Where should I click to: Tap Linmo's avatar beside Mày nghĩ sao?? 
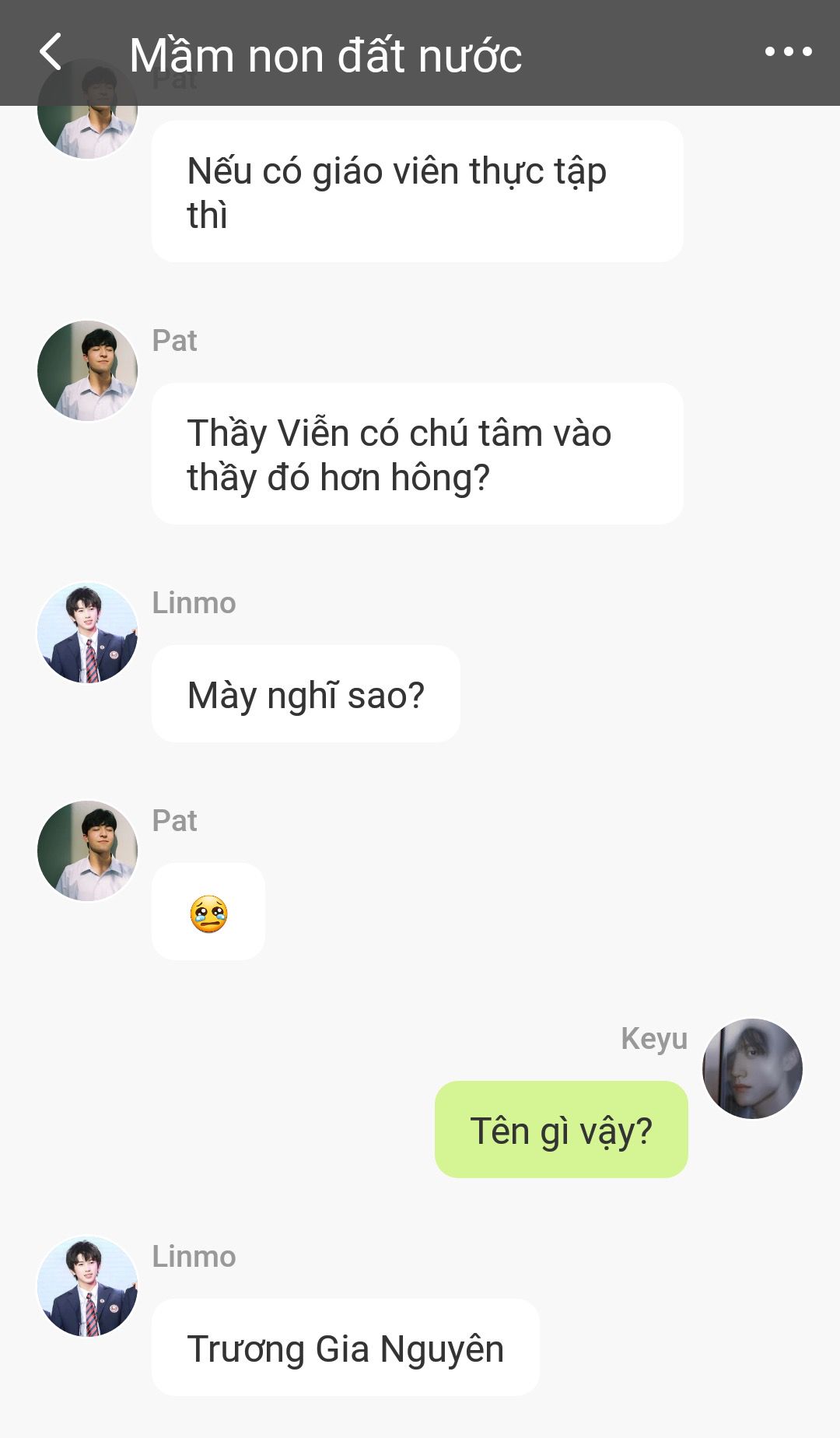tap(88, 633)
